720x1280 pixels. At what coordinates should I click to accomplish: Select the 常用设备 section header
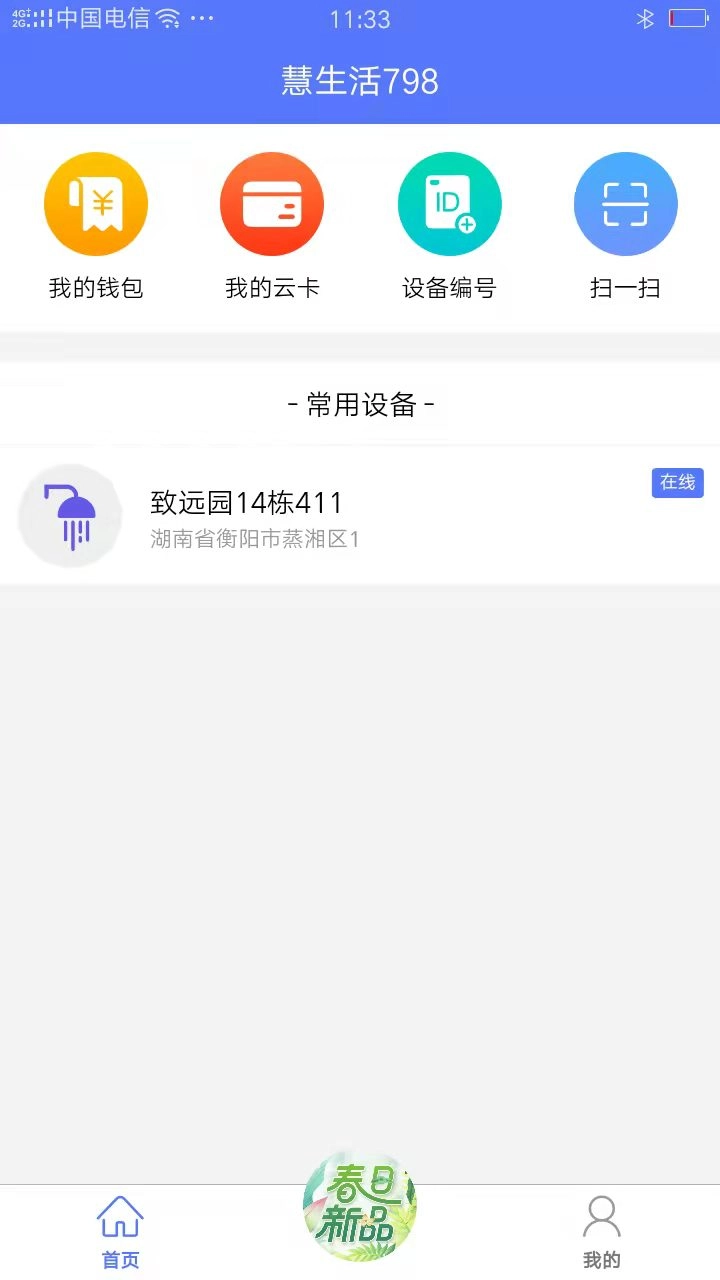point(360,405)
